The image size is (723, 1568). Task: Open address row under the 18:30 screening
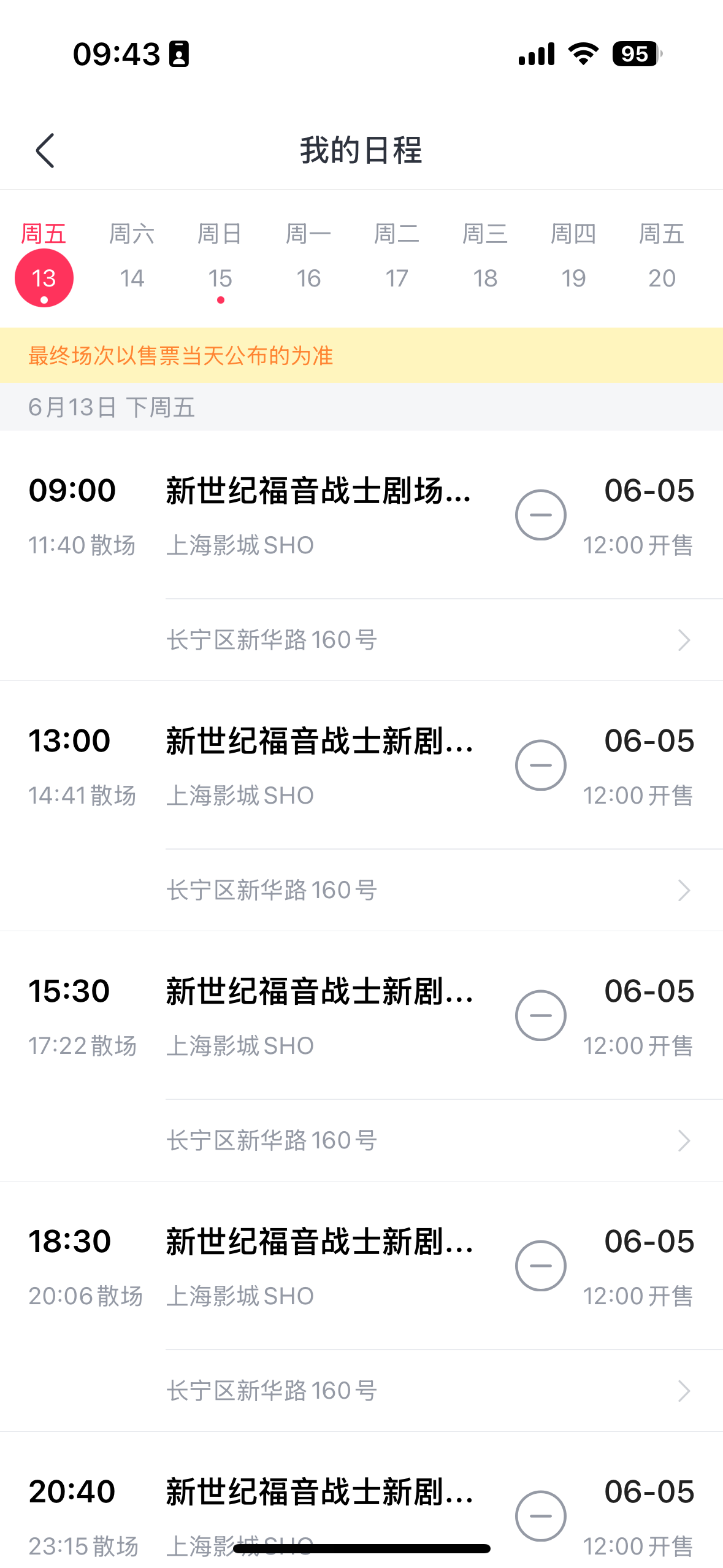429,1391
